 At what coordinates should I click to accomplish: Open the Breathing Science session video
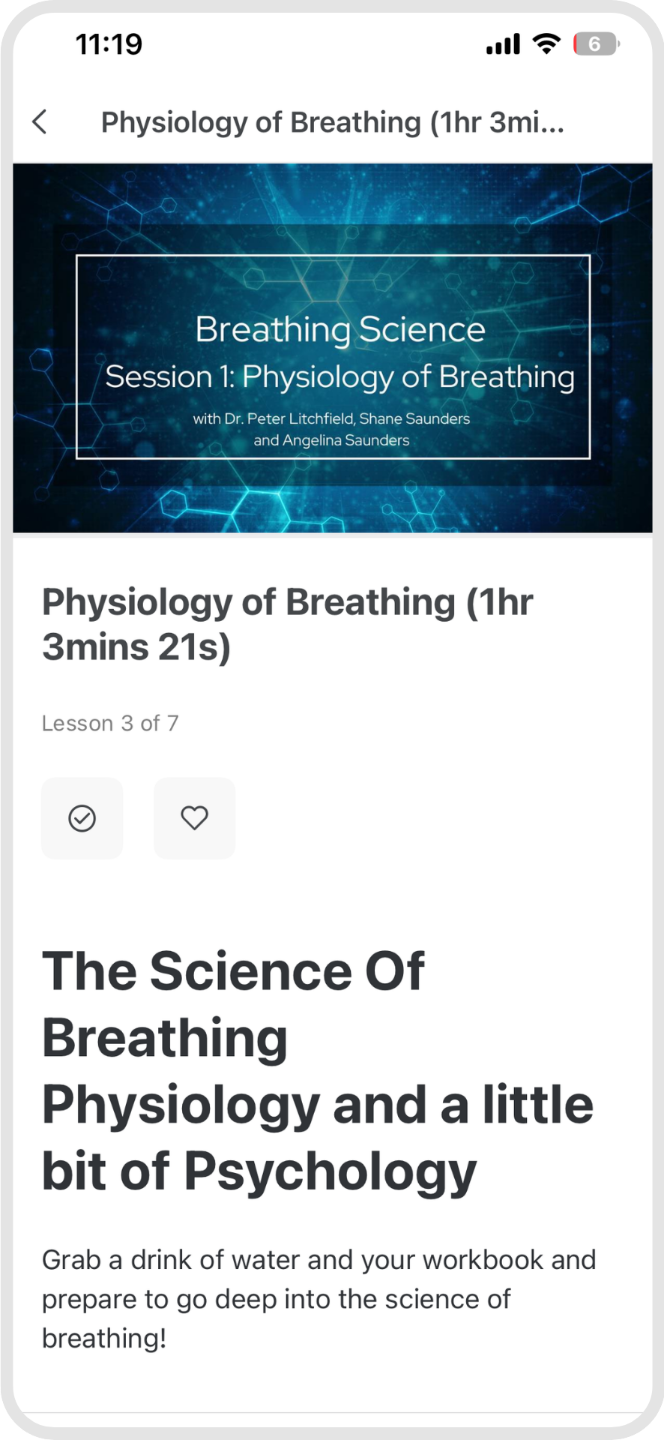tap(332, 348)
